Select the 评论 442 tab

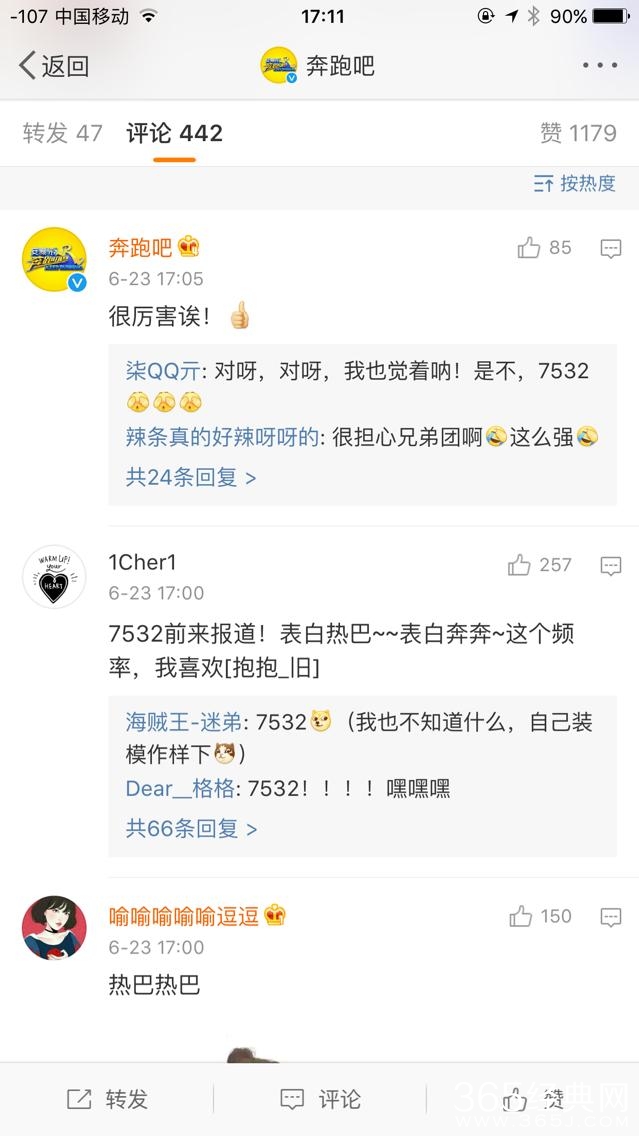(174, 133)
